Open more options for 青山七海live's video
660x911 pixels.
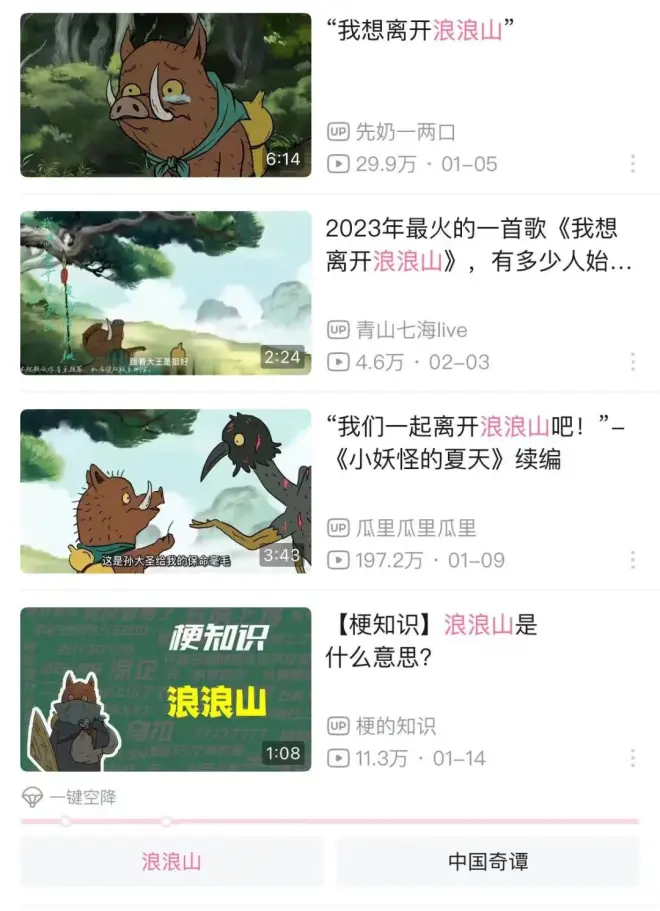coord(632,362)
